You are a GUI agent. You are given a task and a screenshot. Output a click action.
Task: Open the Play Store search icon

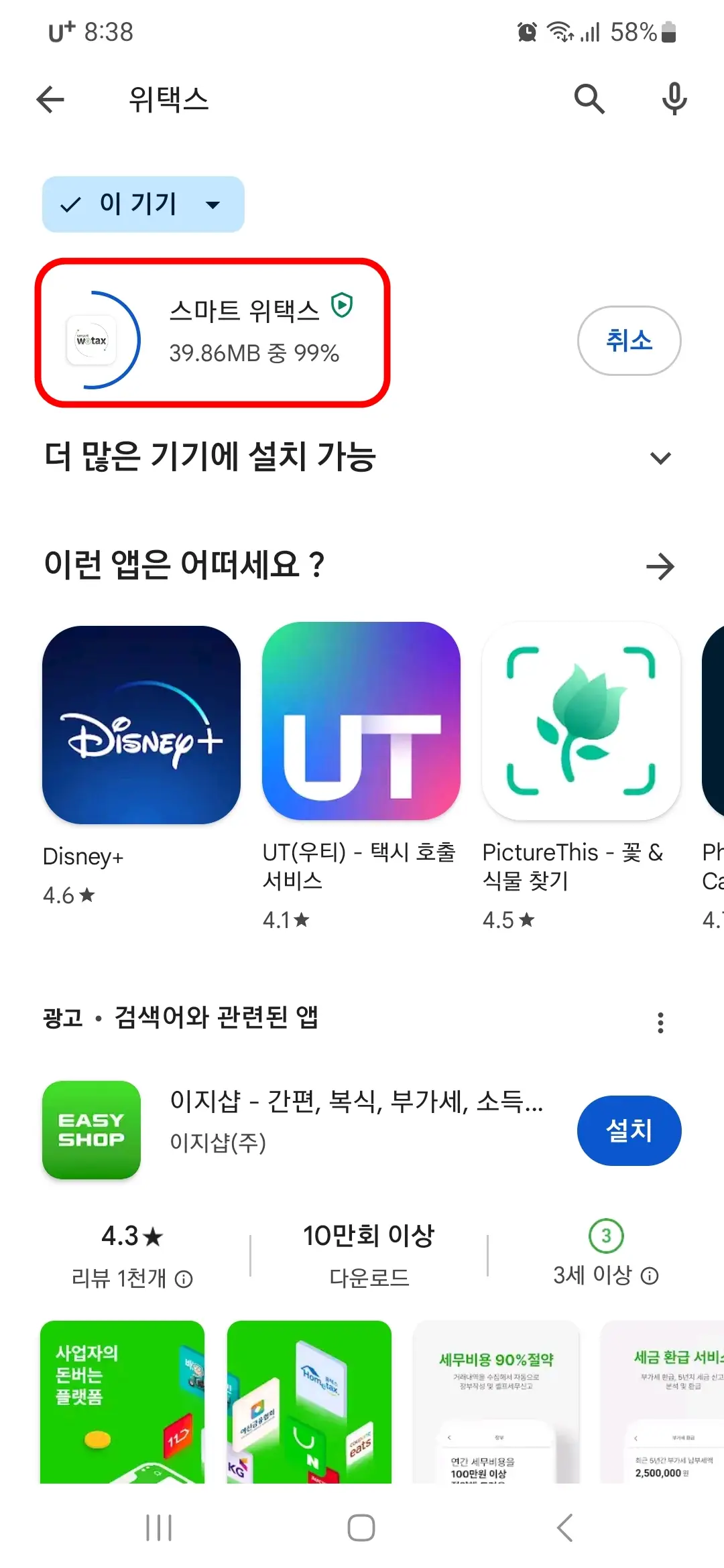589,99
